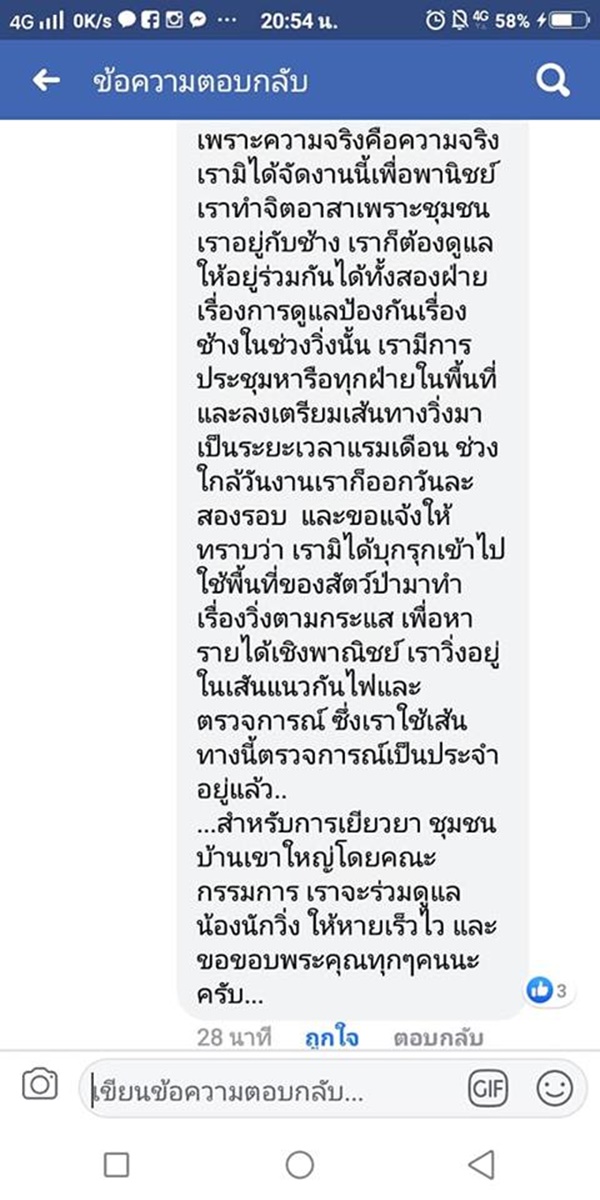Open recent apps from the navigation bar
The height and width of the screenshot is (1200, 600).
click(117, 1164)
